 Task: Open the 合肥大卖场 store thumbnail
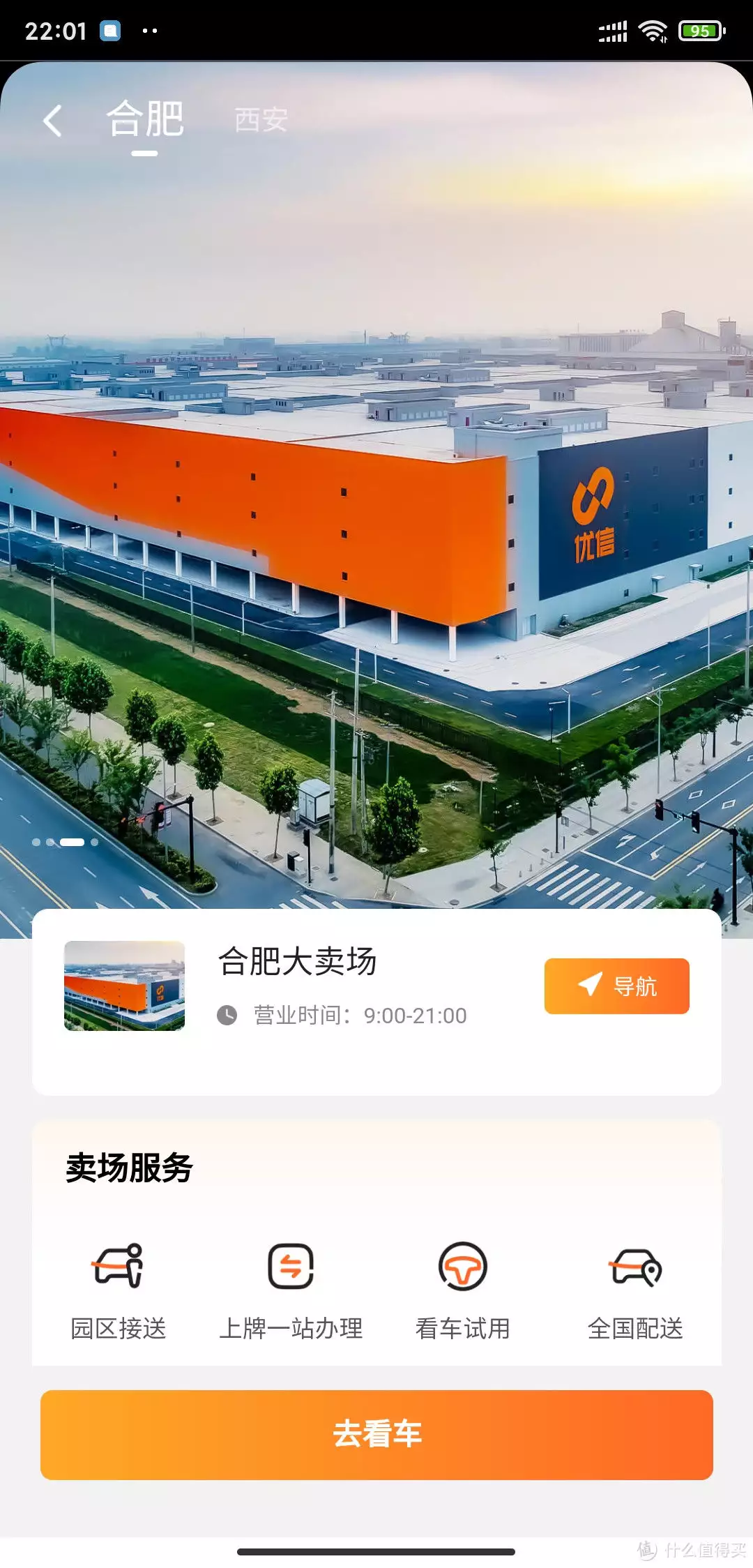(125, 986)
